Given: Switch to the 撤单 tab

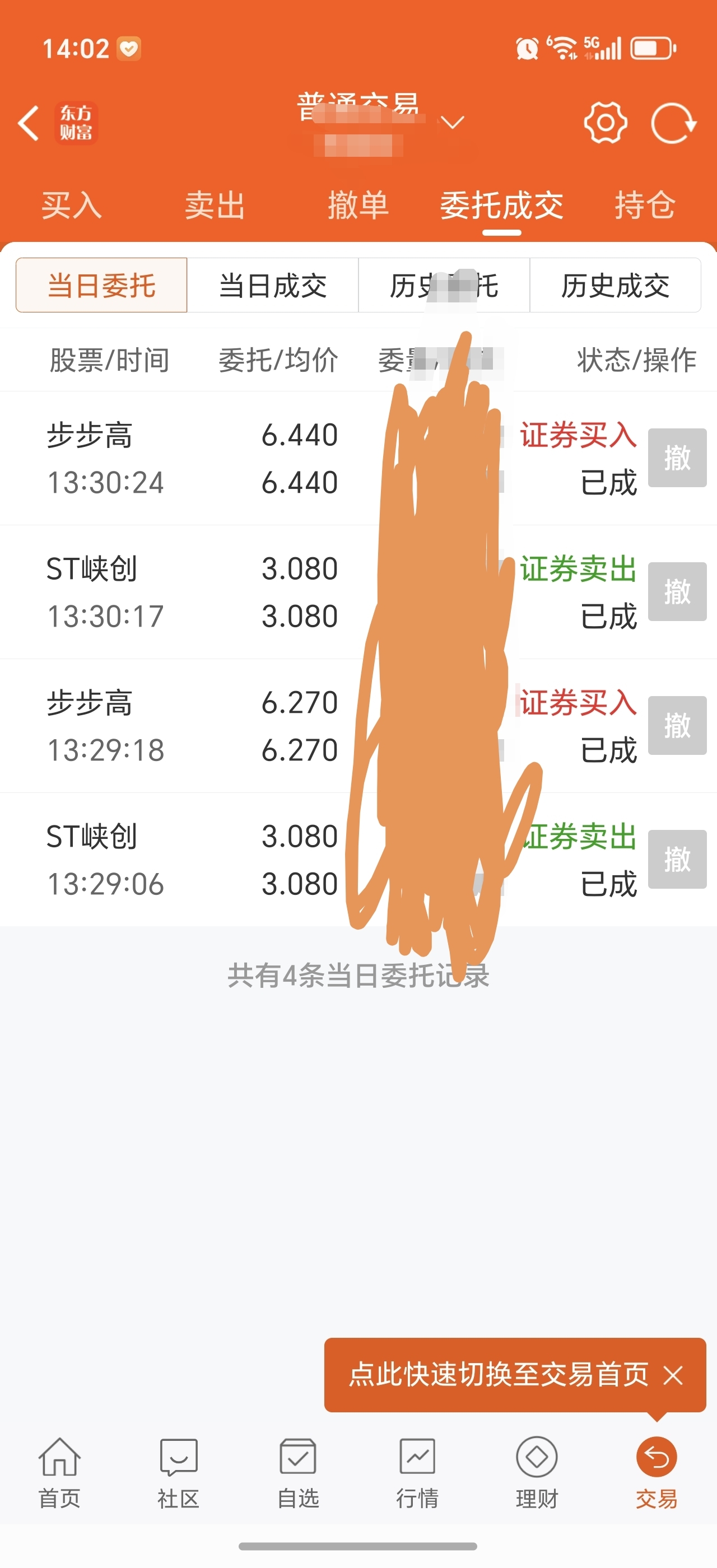Looking at the screenshot, I should coord(358,205).
